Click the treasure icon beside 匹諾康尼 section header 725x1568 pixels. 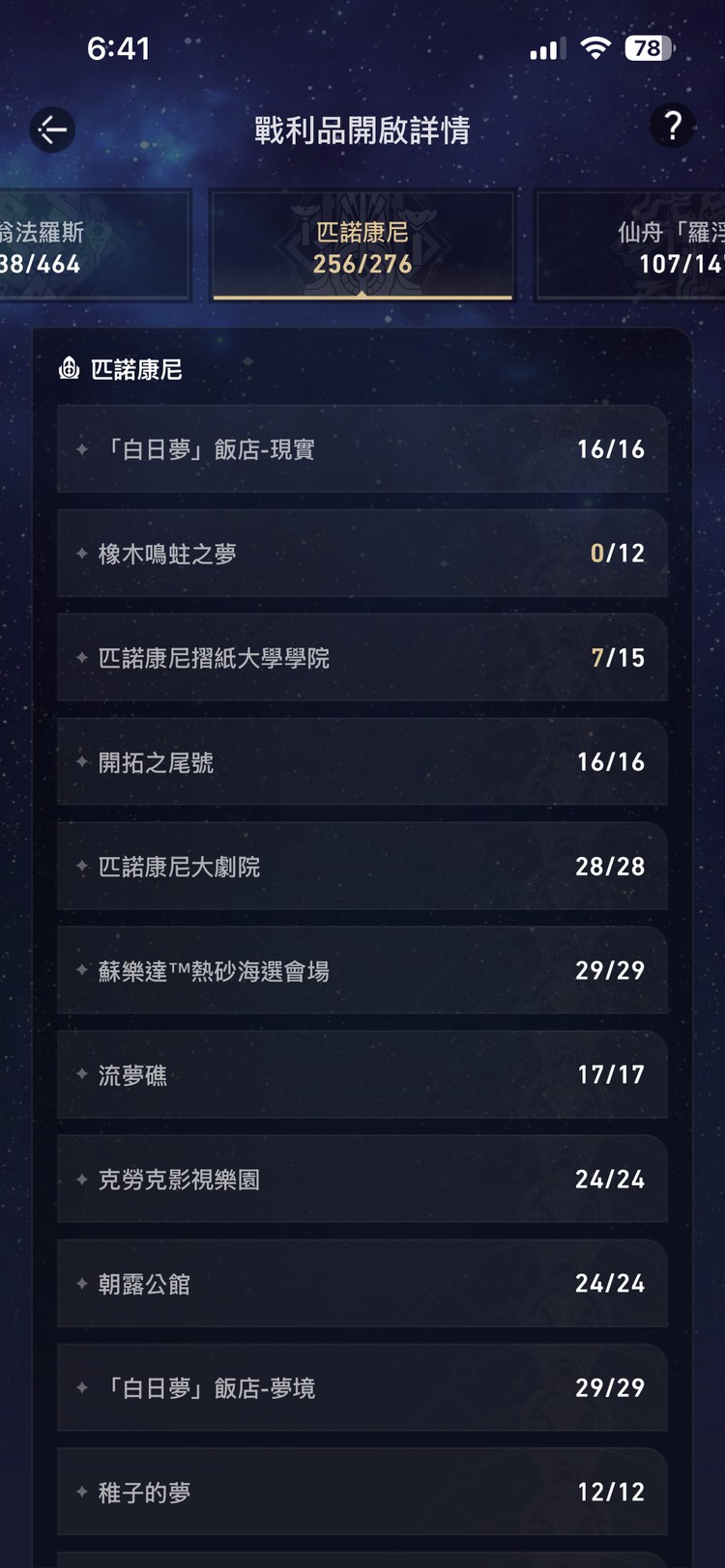tap(69, 367)
